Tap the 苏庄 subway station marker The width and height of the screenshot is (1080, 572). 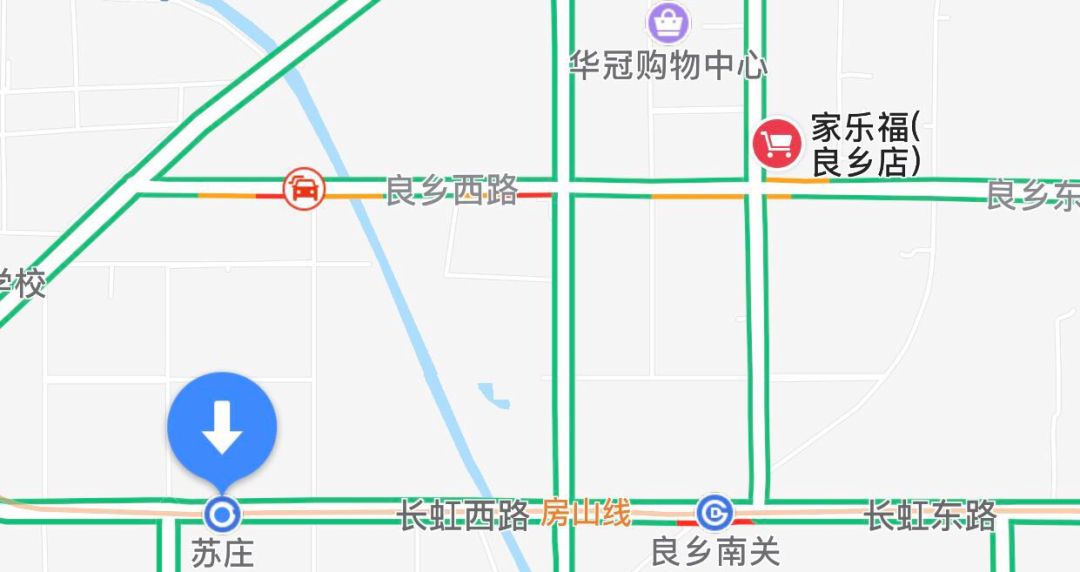coord(221,514)
